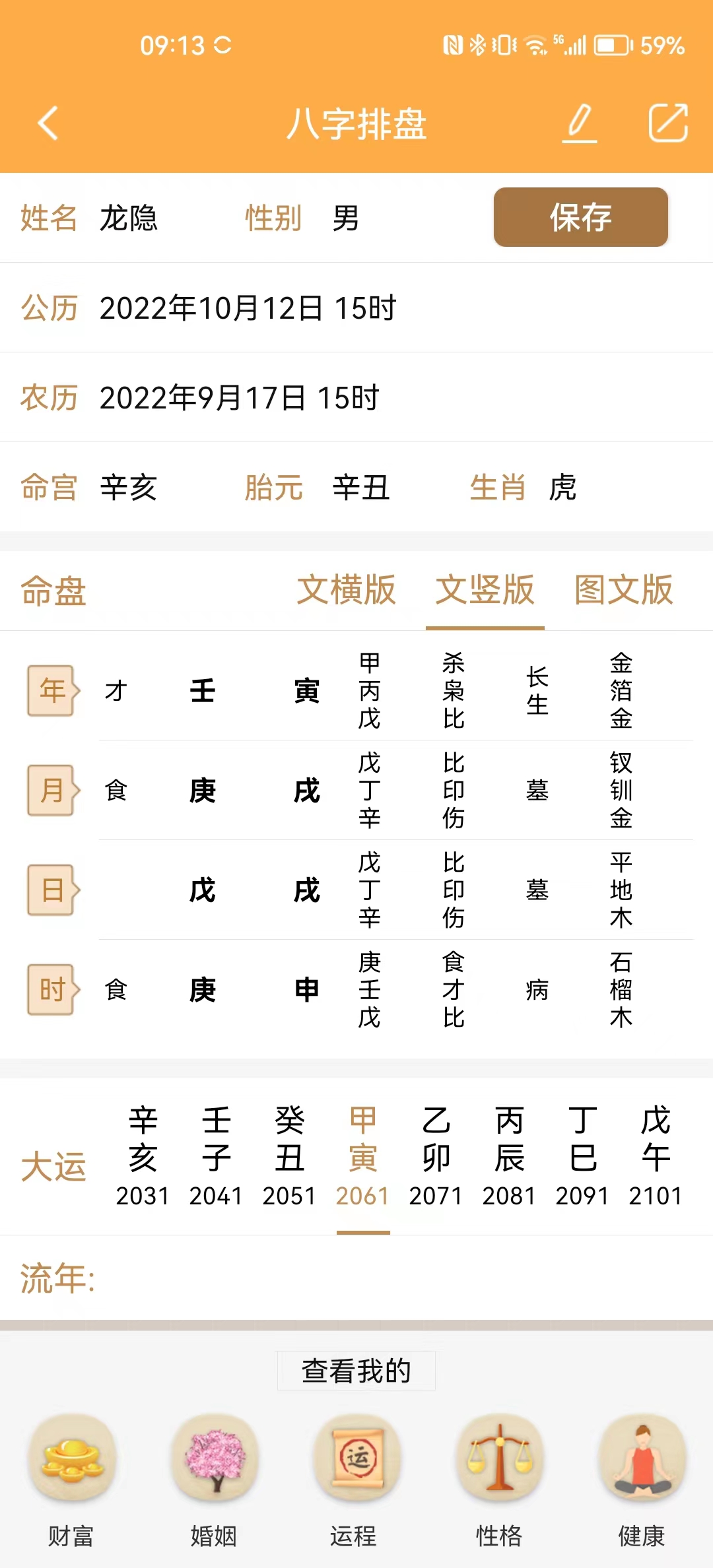
Task: Tap the pencil edit icon
Action: pos(580,123)
